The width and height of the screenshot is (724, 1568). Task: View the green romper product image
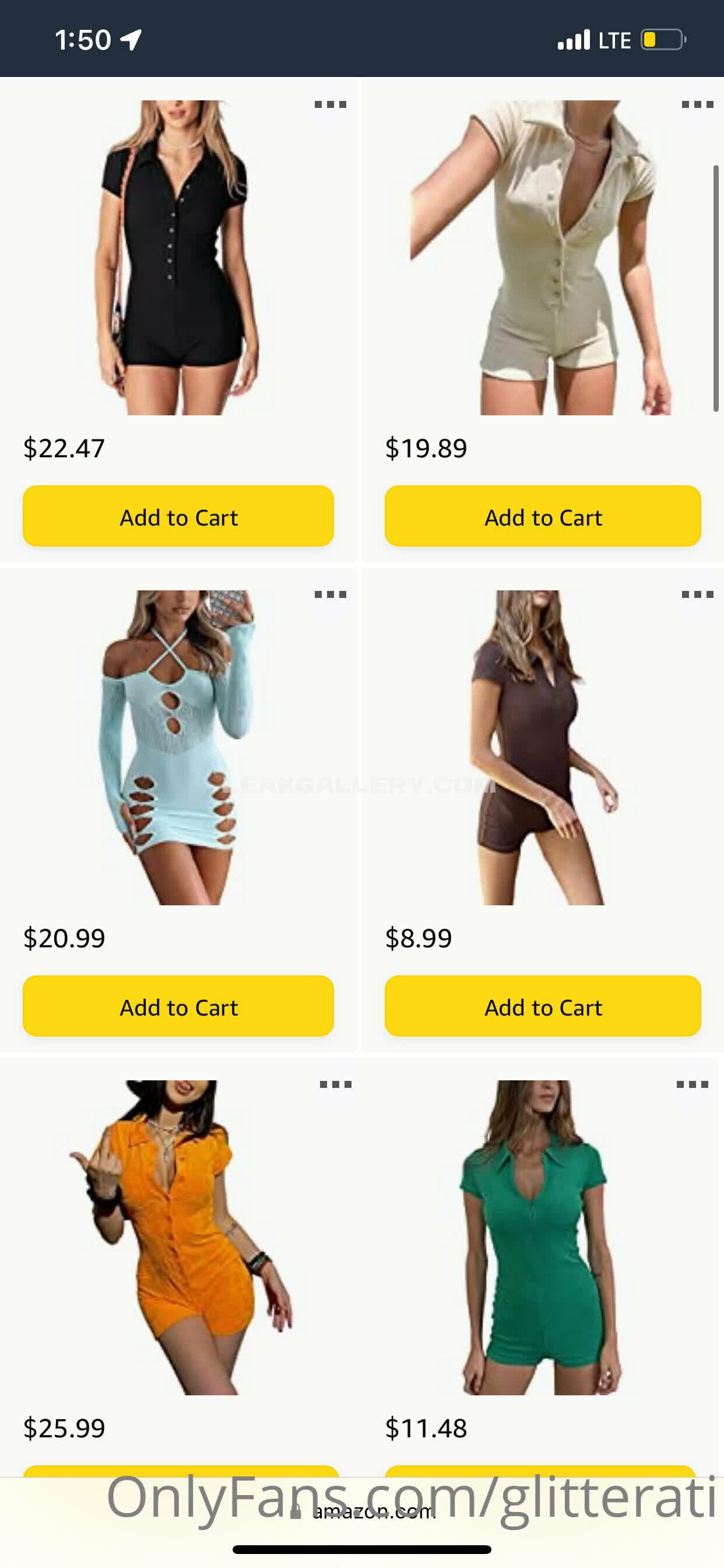(x=539, y=1237)
